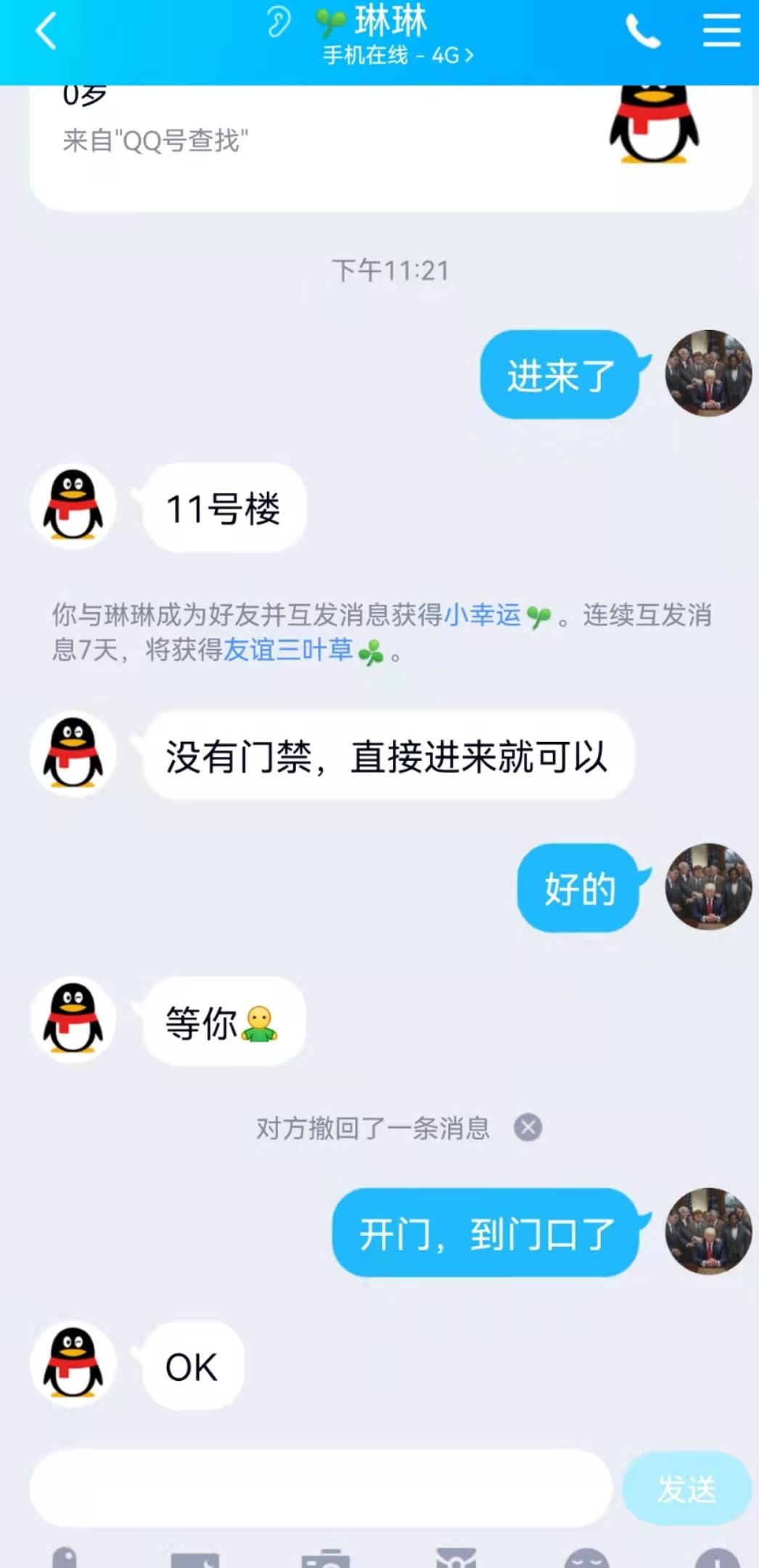Viewport: 759px width, 1568px height.
Task: Open the voice message microphone
Action: click(65, 1557)
